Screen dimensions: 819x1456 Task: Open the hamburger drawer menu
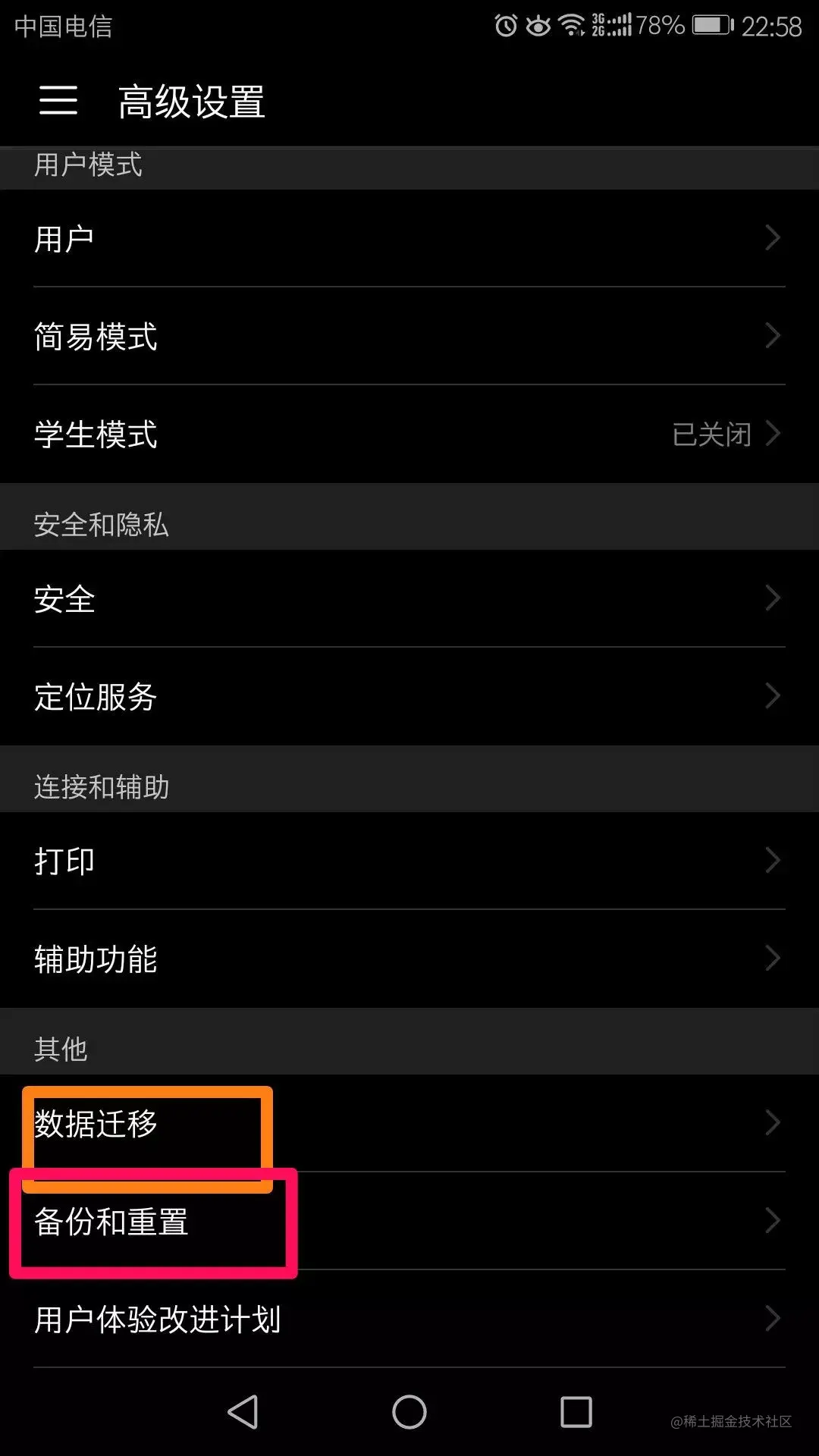pos(58,101)
